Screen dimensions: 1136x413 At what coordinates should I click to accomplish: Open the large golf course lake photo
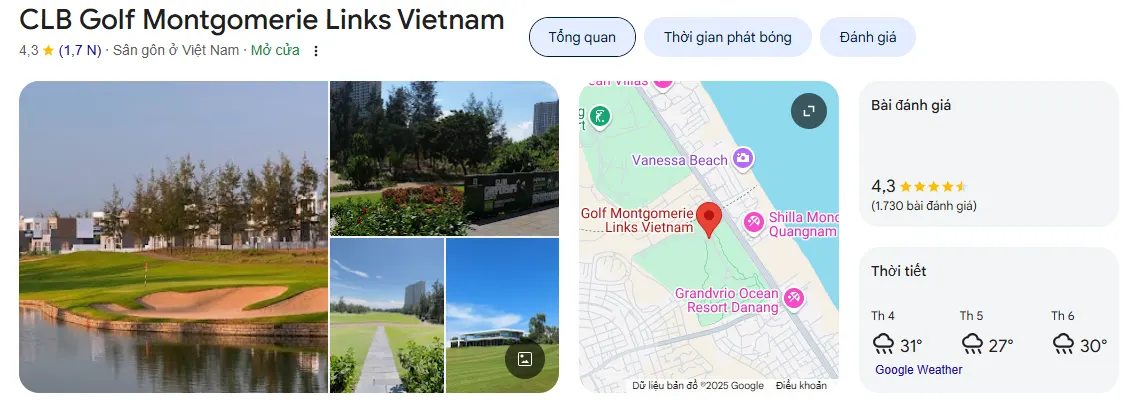173,236
